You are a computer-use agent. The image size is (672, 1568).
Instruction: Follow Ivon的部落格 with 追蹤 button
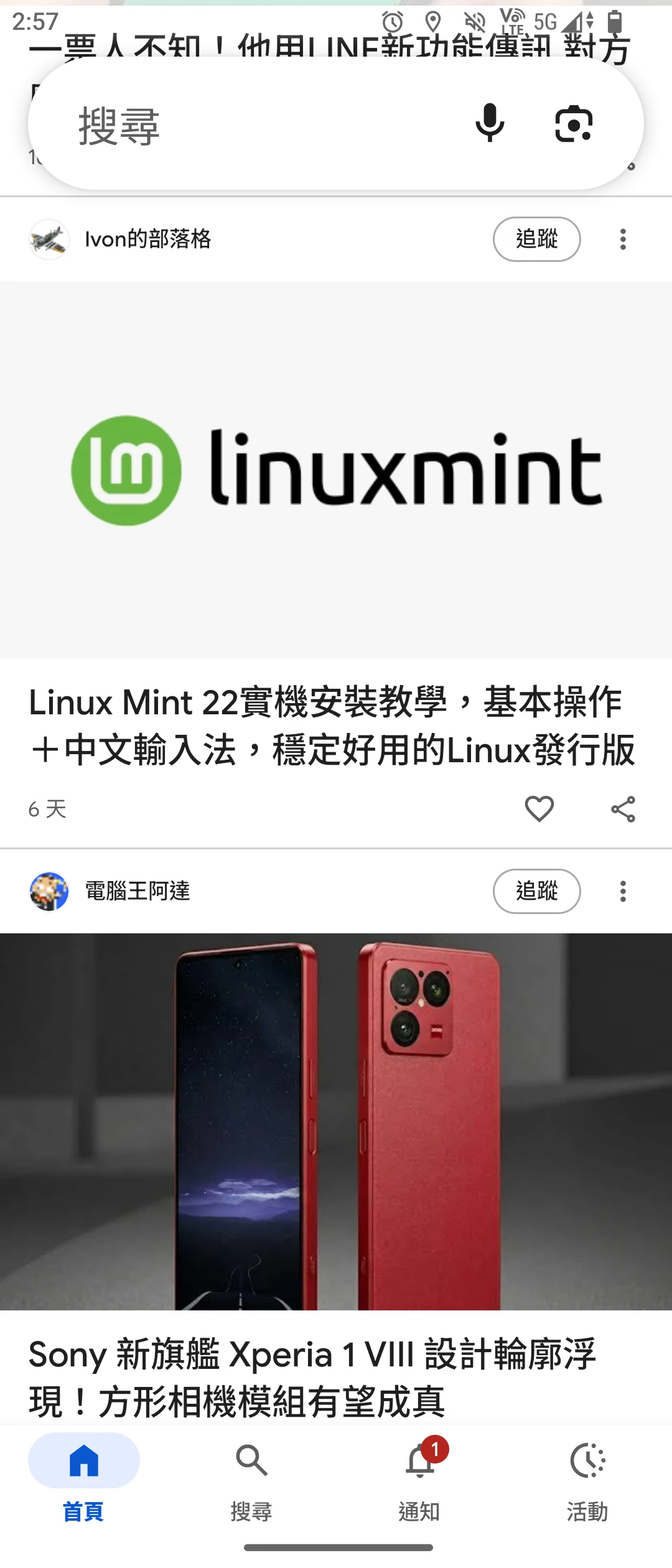pyautogui.click(x=536, y=239)
